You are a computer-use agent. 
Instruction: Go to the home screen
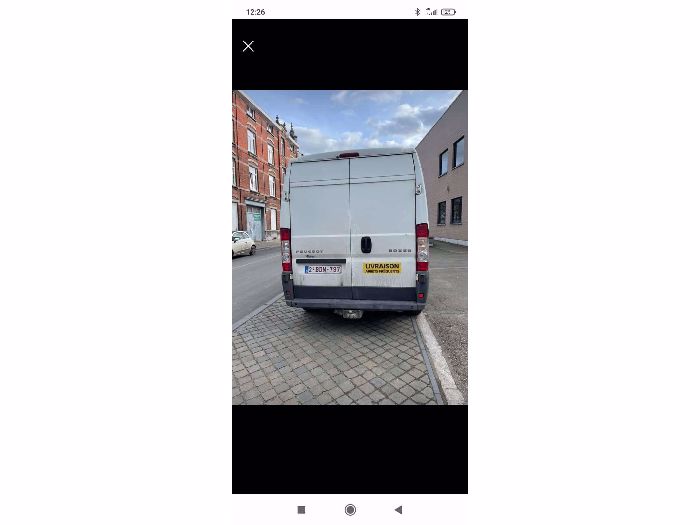click(350, 509)
